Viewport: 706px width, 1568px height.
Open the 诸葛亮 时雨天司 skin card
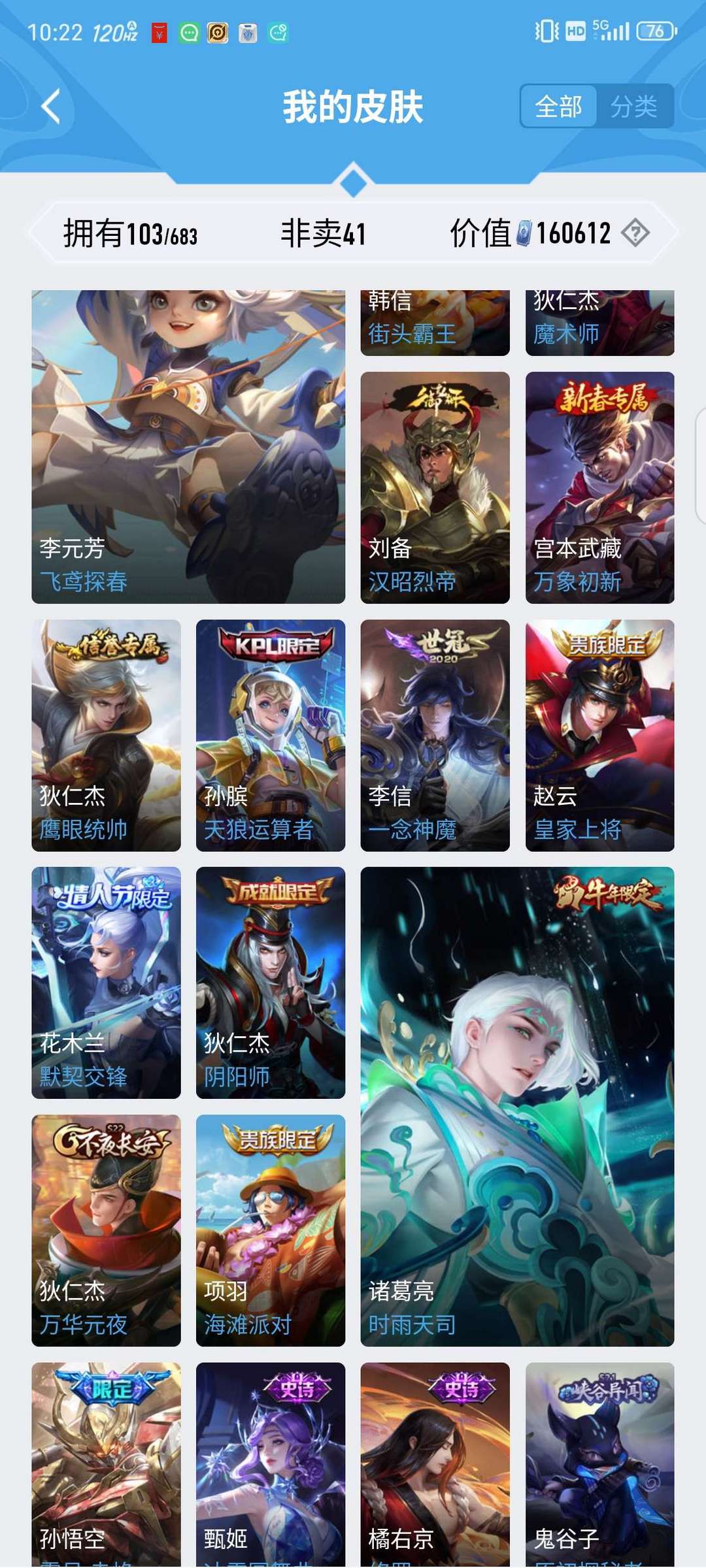tap(517, 1106)
